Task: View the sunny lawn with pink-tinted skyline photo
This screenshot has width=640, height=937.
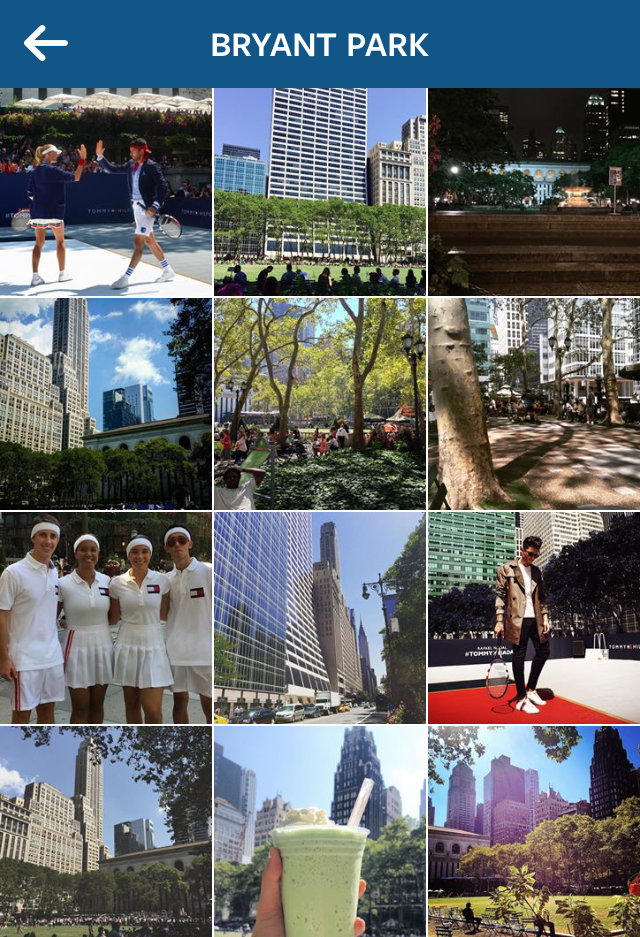Action: point(534,832)
